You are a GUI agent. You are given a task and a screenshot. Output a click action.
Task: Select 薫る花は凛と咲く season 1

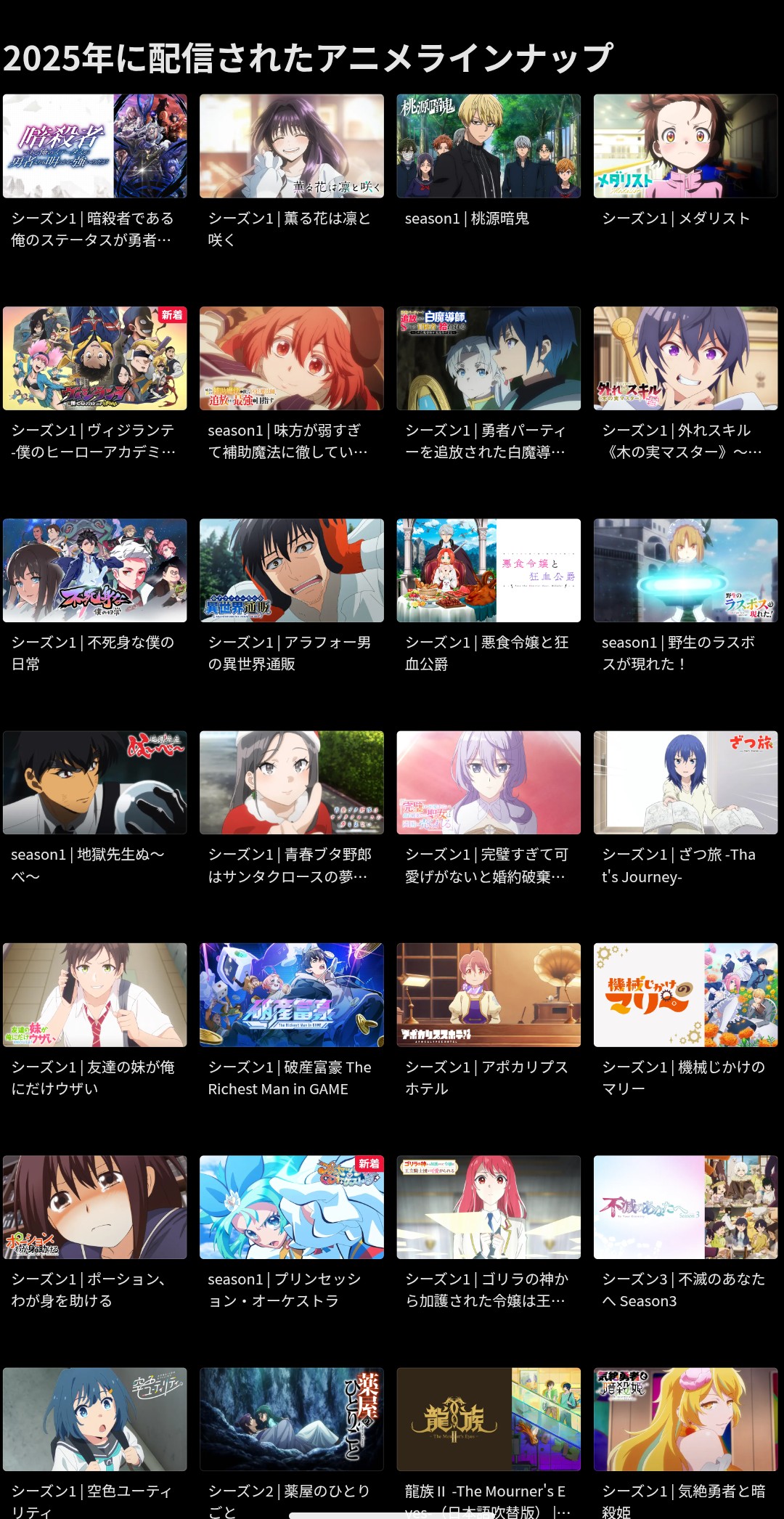pos(291,146)
